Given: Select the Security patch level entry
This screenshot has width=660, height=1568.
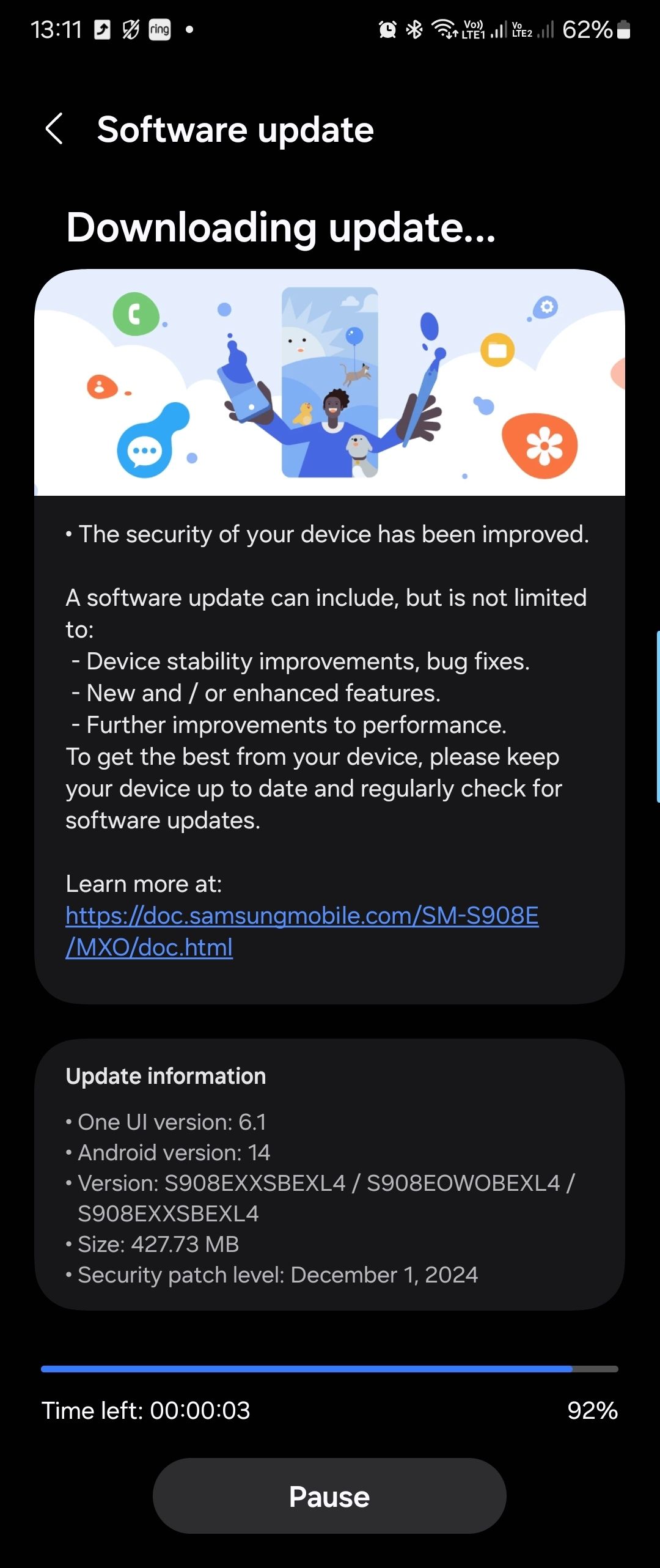Looking at the screenshot, I should 272,1276.
